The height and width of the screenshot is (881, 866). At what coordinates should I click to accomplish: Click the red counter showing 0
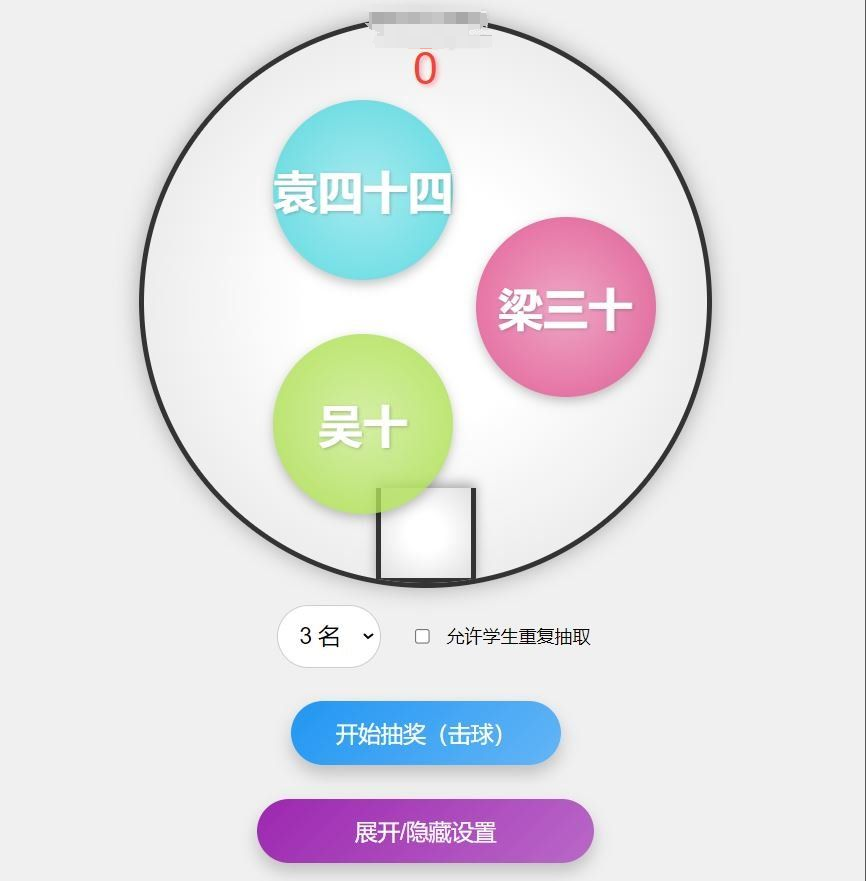pos(424,70)
